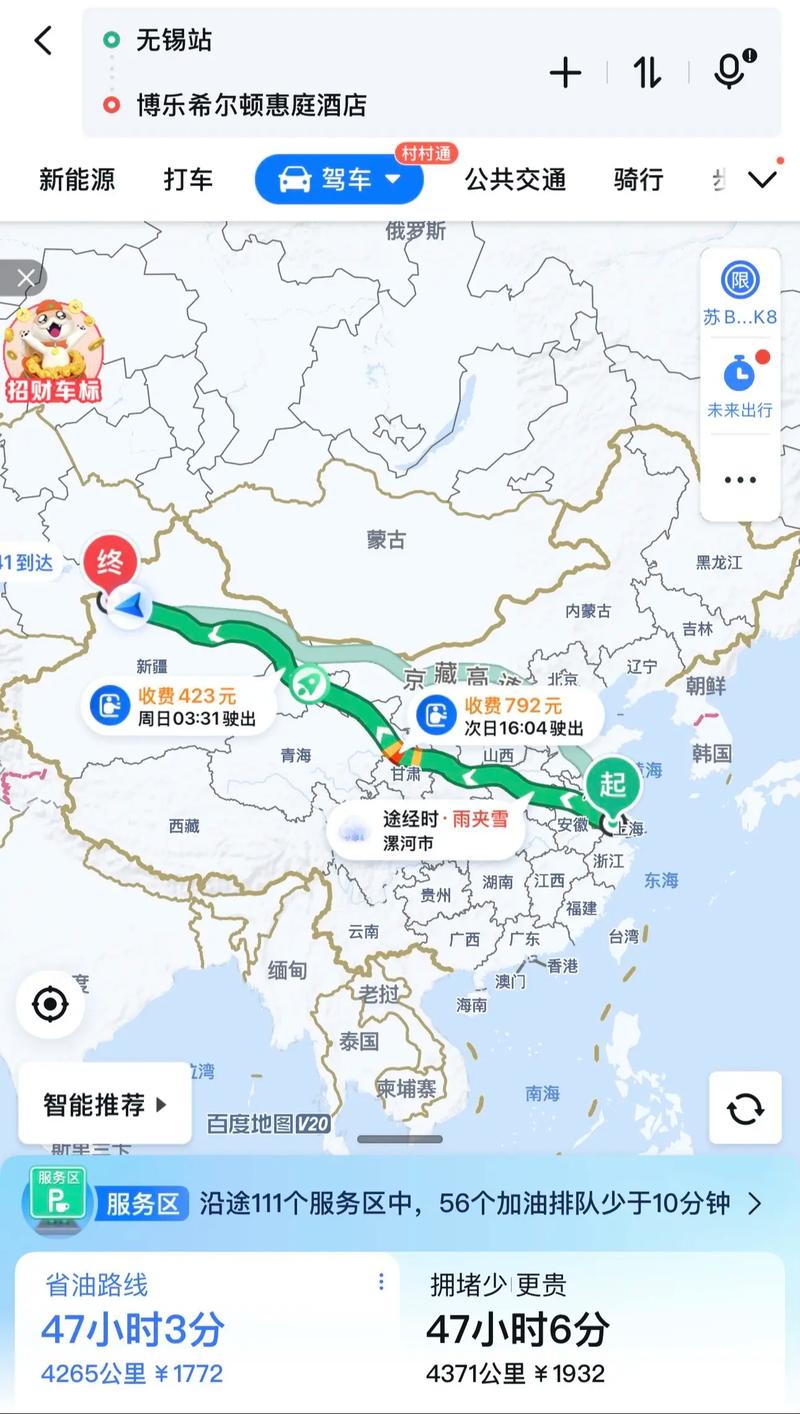
Task: Tap the swap origin and destination icon
Action: click(646, 72)
